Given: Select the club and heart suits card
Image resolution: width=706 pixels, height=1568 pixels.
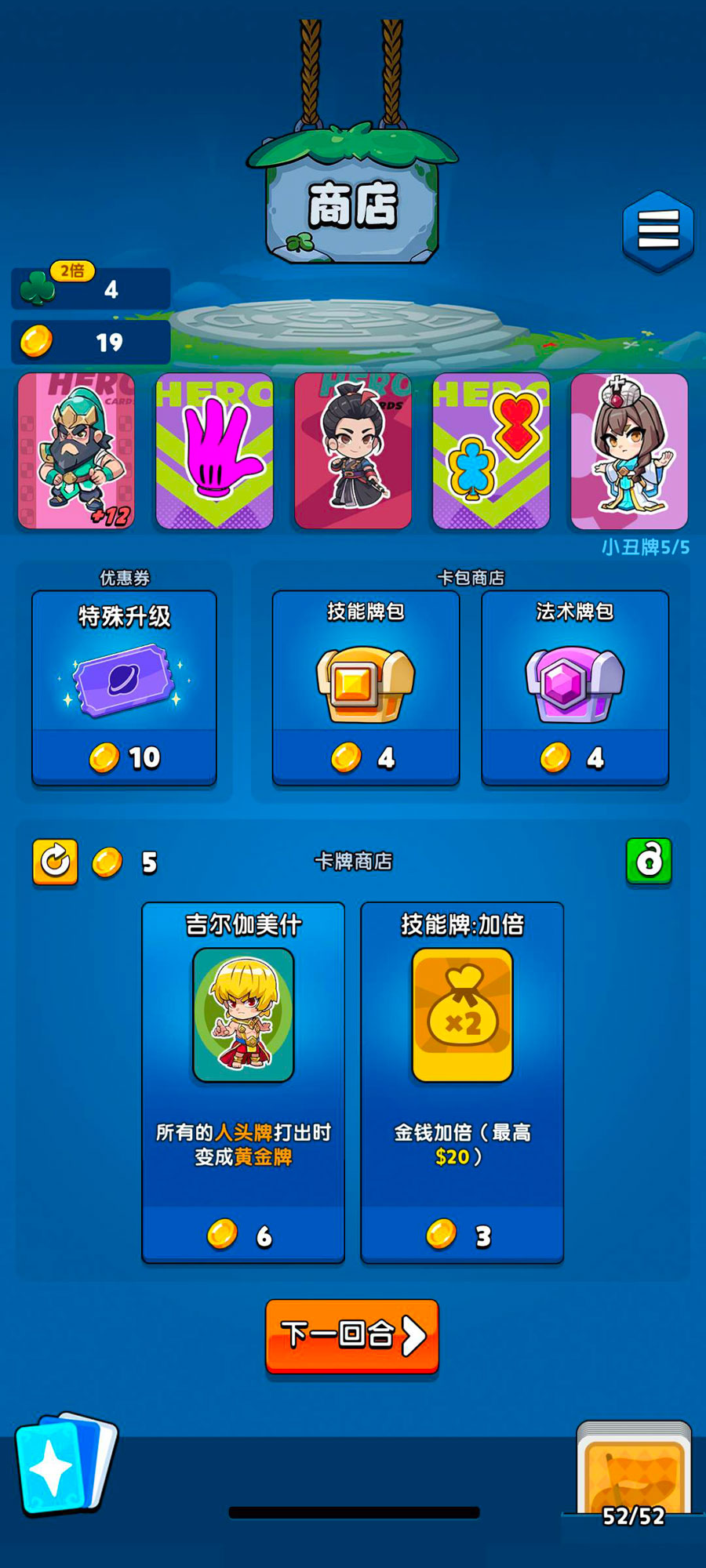Looking at the screenshot, I should point(491,451).
